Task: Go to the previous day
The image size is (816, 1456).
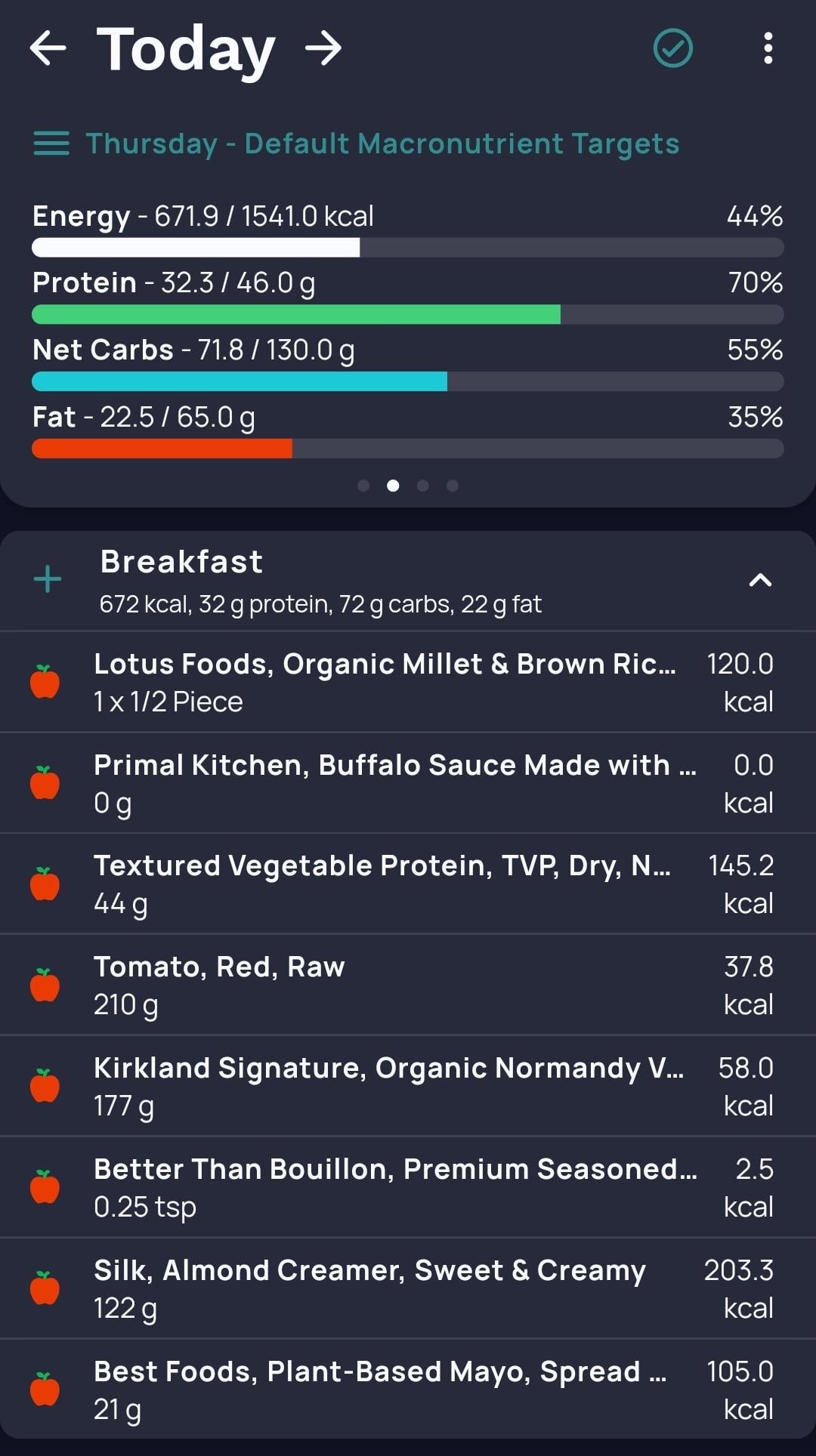Action: click(x=48, y=48)
